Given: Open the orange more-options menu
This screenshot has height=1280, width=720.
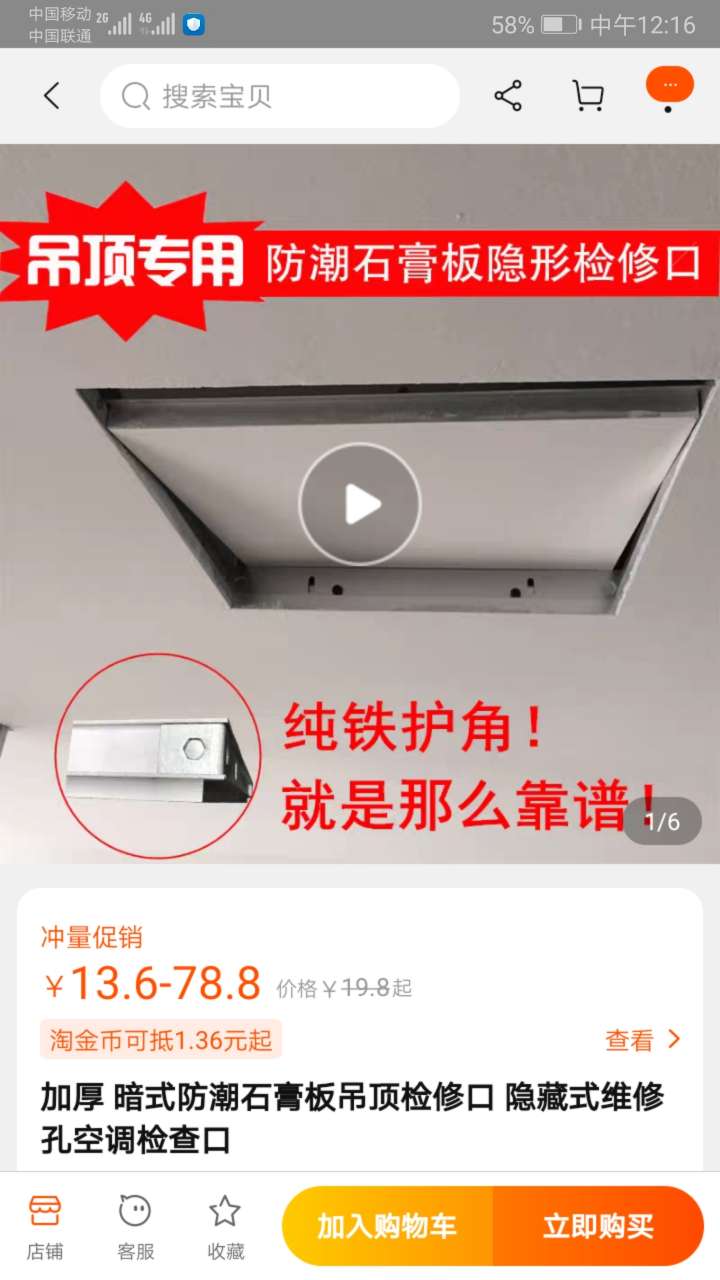Looking at the screenshot, I should coord(669,87).
